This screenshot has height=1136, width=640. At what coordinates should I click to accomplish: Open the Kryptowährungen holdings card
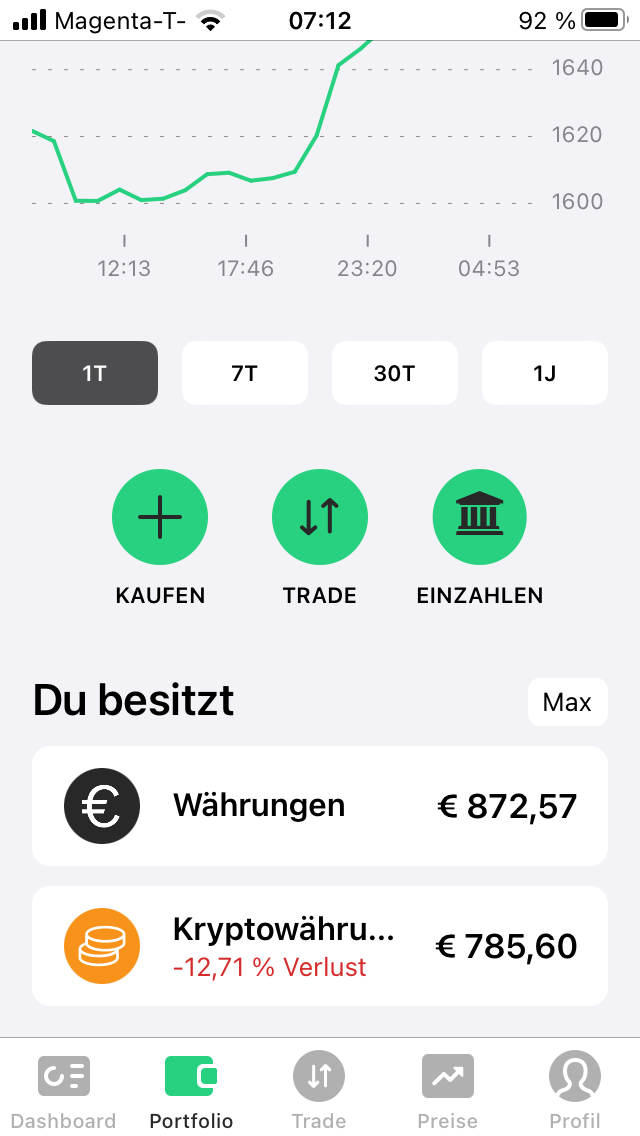click(x=320, y=946)
